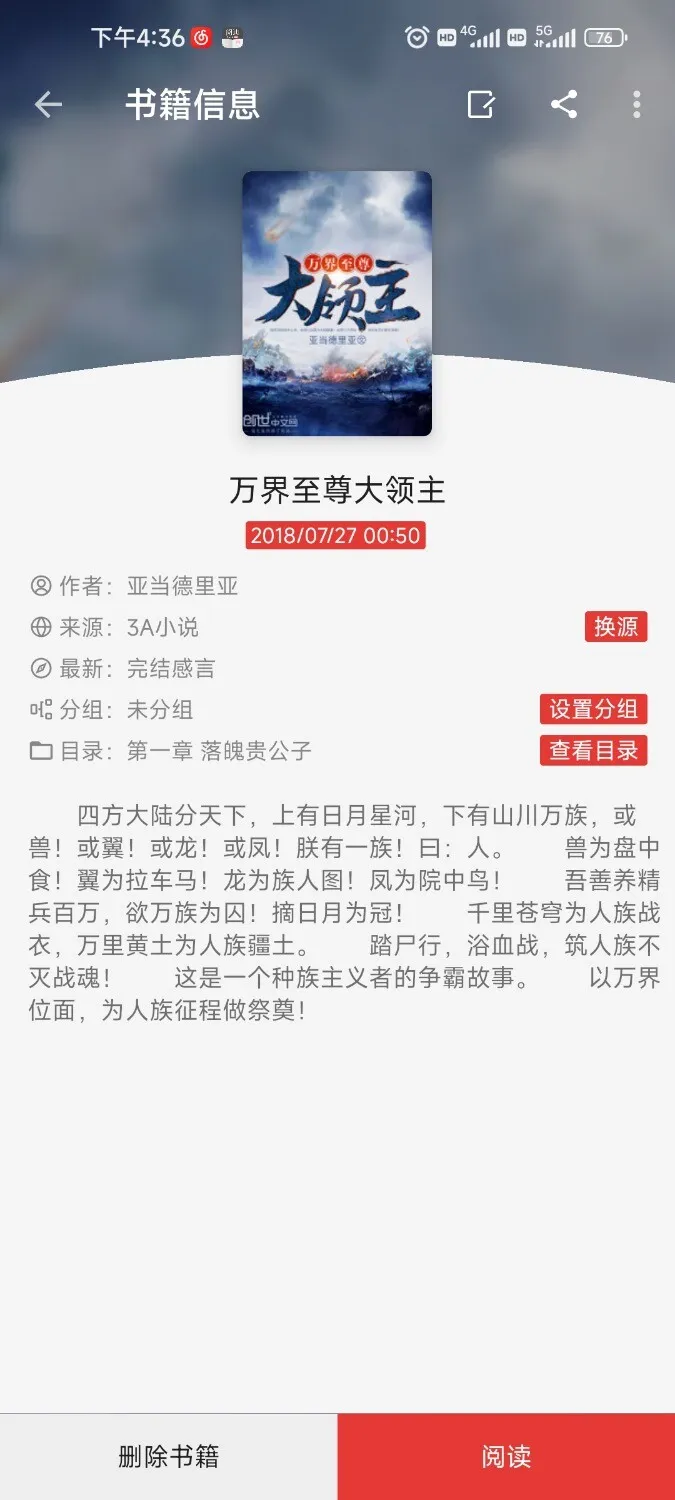The width and height of the screenshot is (675, 1500).
Task: Tap the 换源 button to change source
Action: 616,627
